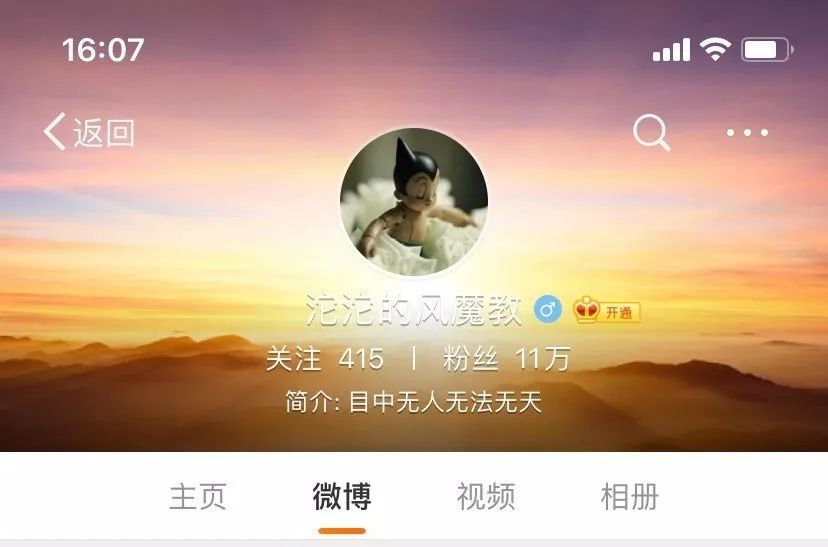Viewport: 828px width, 547px height.
Task: Go back using the 返回 button
Action: (88, 132)
